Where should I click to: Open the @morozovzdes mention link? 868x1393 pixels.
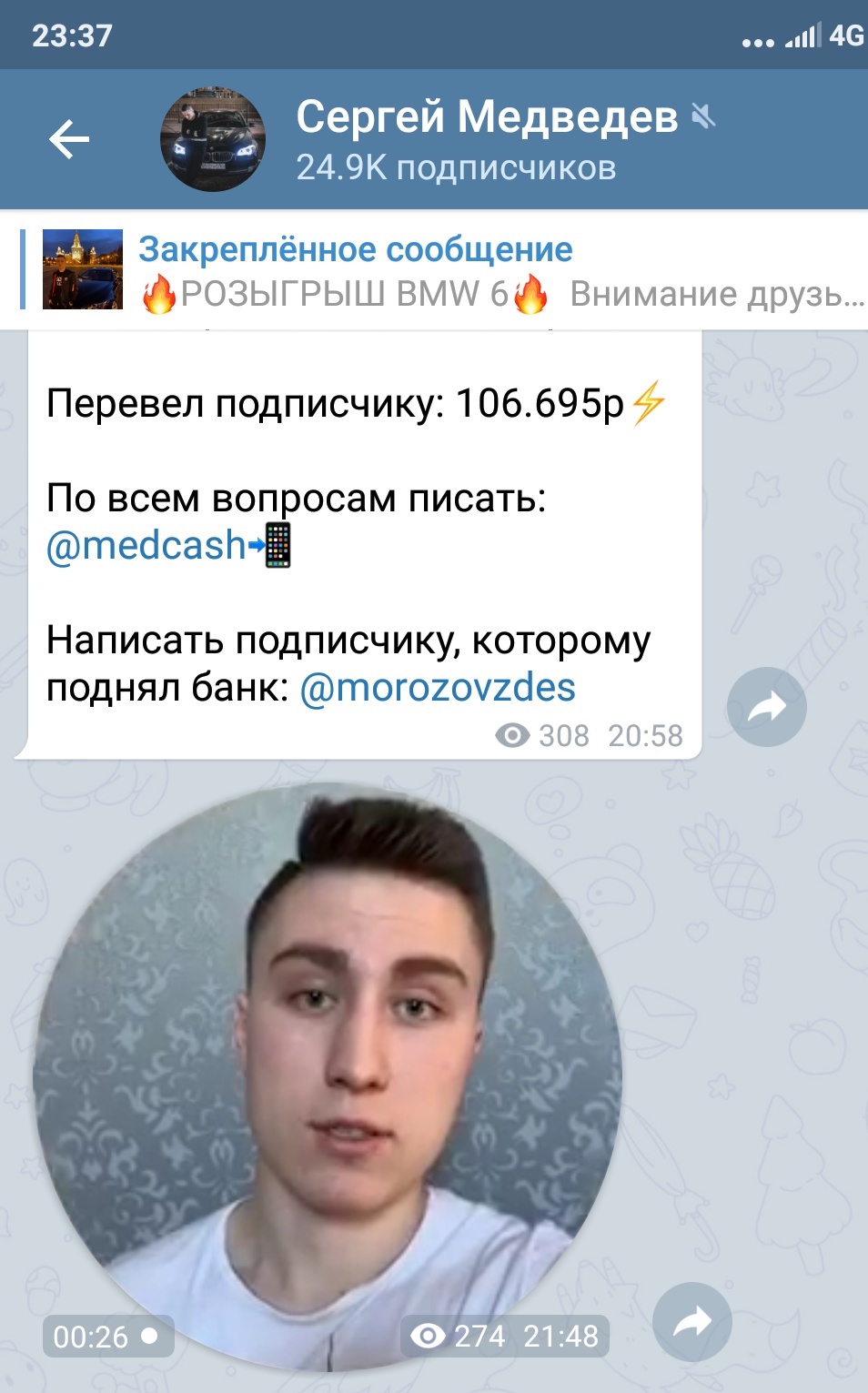coord(438,689)
